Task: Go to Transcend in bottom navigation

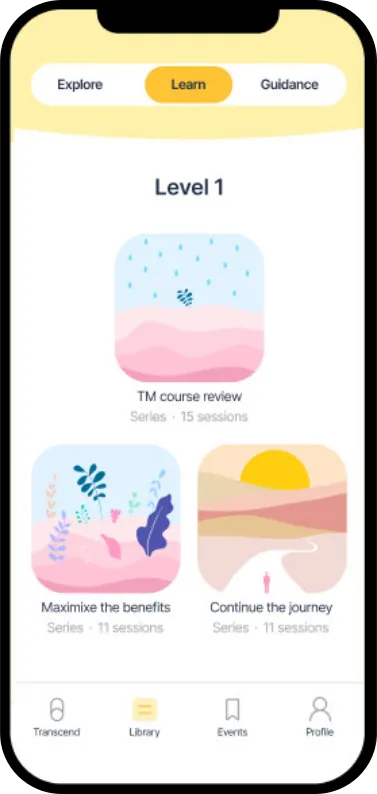Action: click(57, 717)
